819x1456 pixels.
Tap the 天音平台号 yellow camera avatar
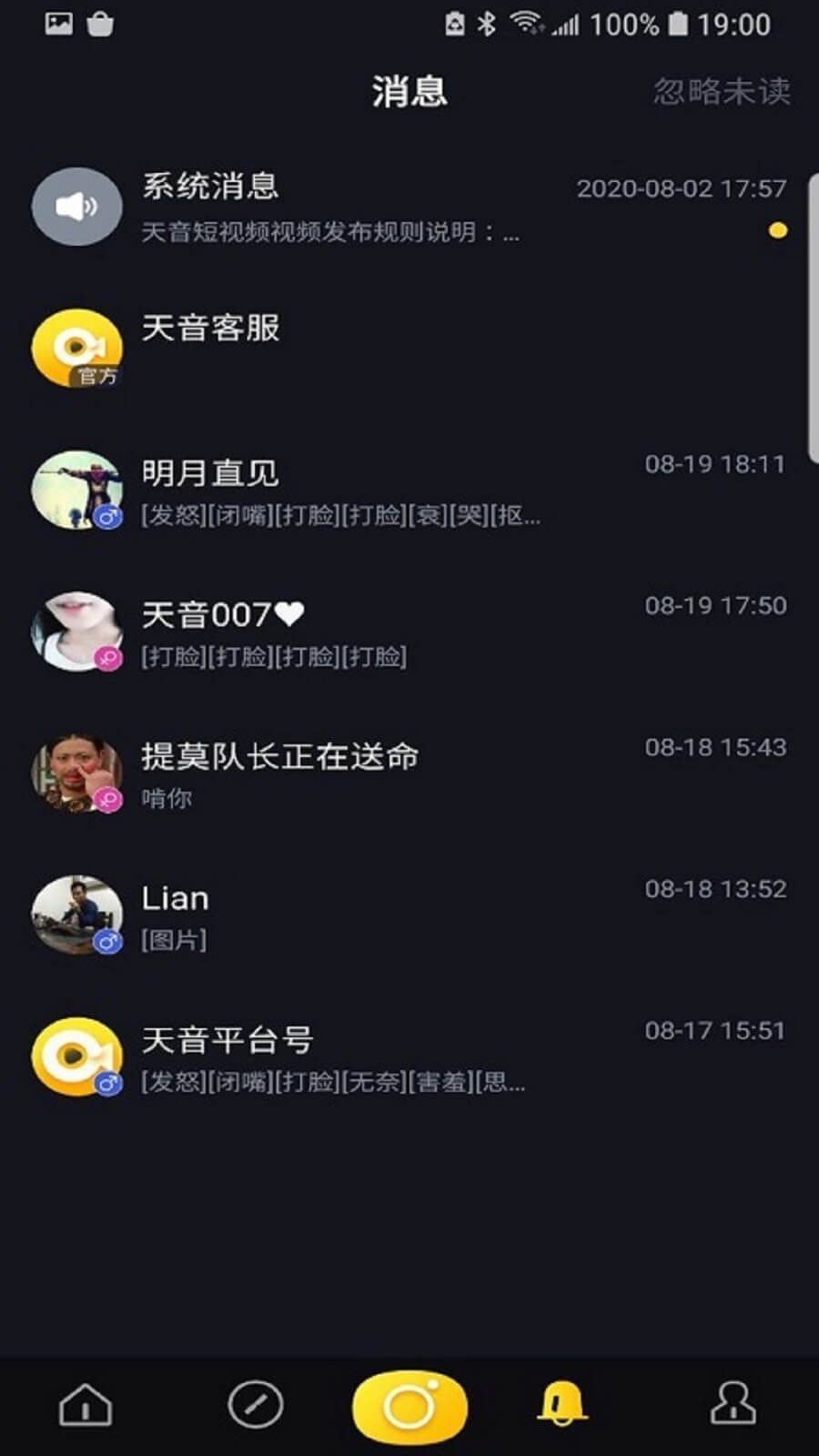tap(76, 1056)
